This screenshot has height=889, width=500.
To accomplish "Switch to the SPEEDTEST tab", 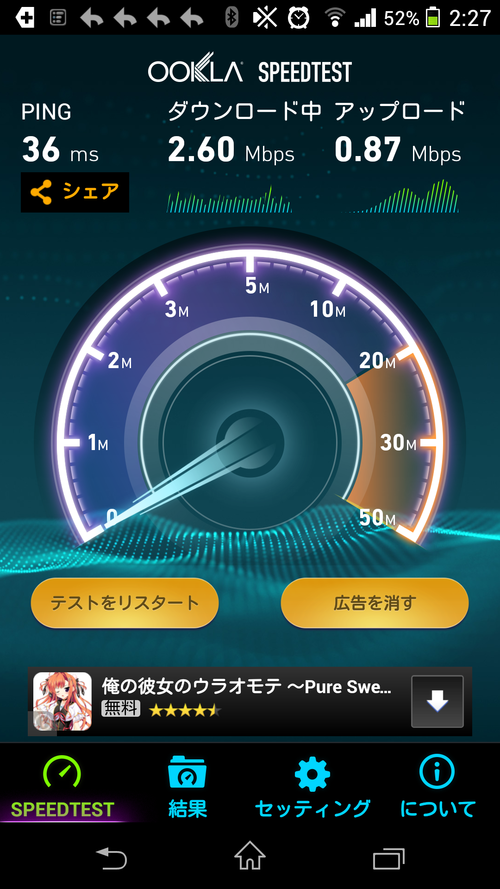I will (x=62, y=787).
